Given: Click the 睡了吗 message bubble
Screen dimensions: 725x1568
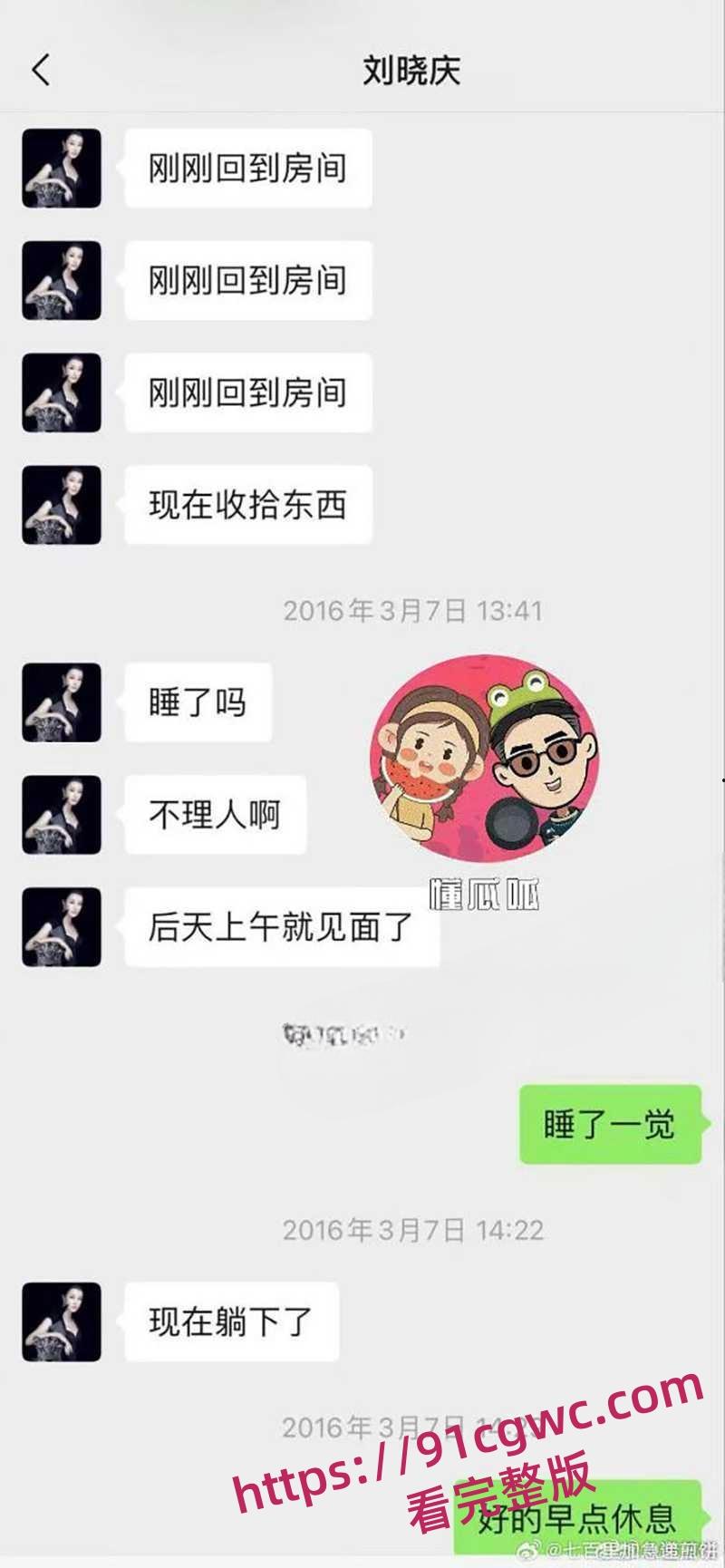Looking at the screenshot, I should coord(198,702).
